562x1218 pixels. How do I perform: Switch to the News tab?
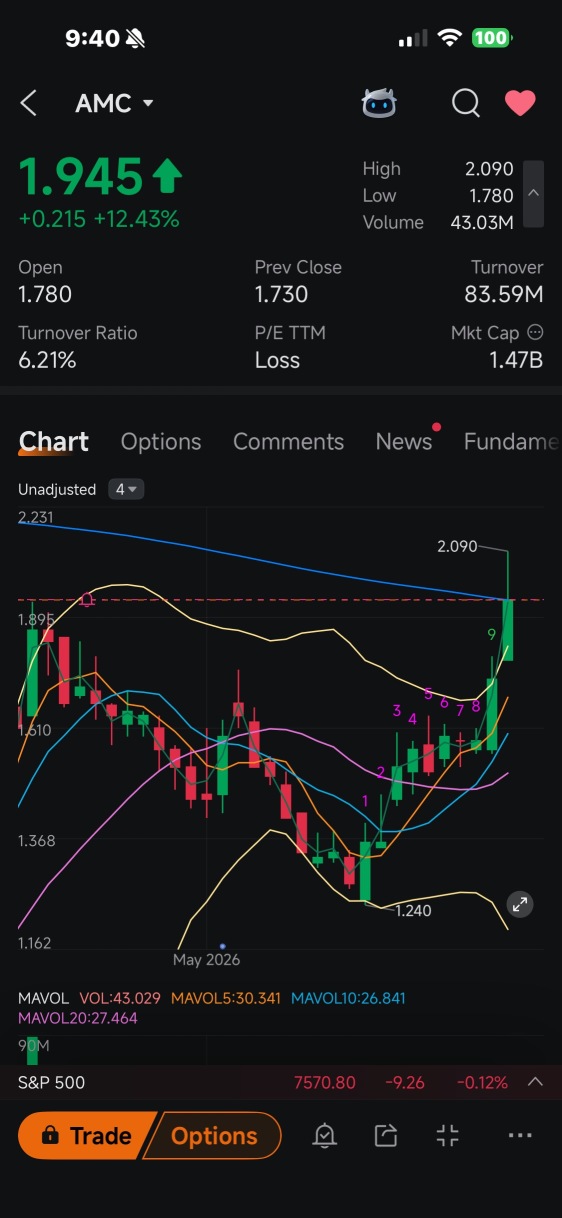[x=404, y=441]
